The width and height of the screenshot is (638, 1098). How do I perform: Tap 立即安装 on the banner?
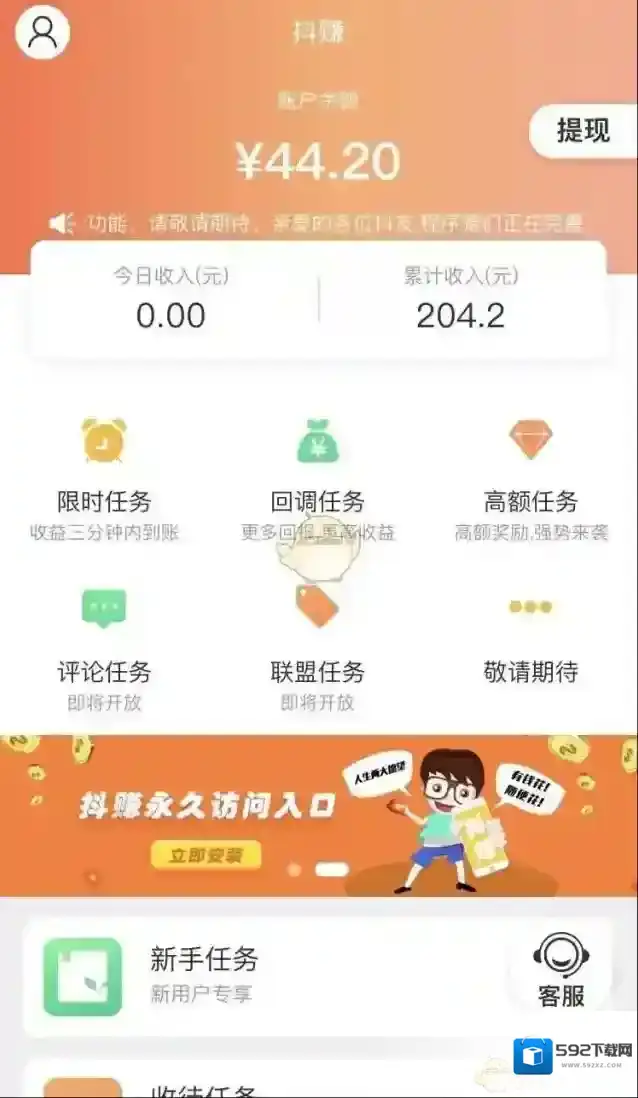coord(206,855)
